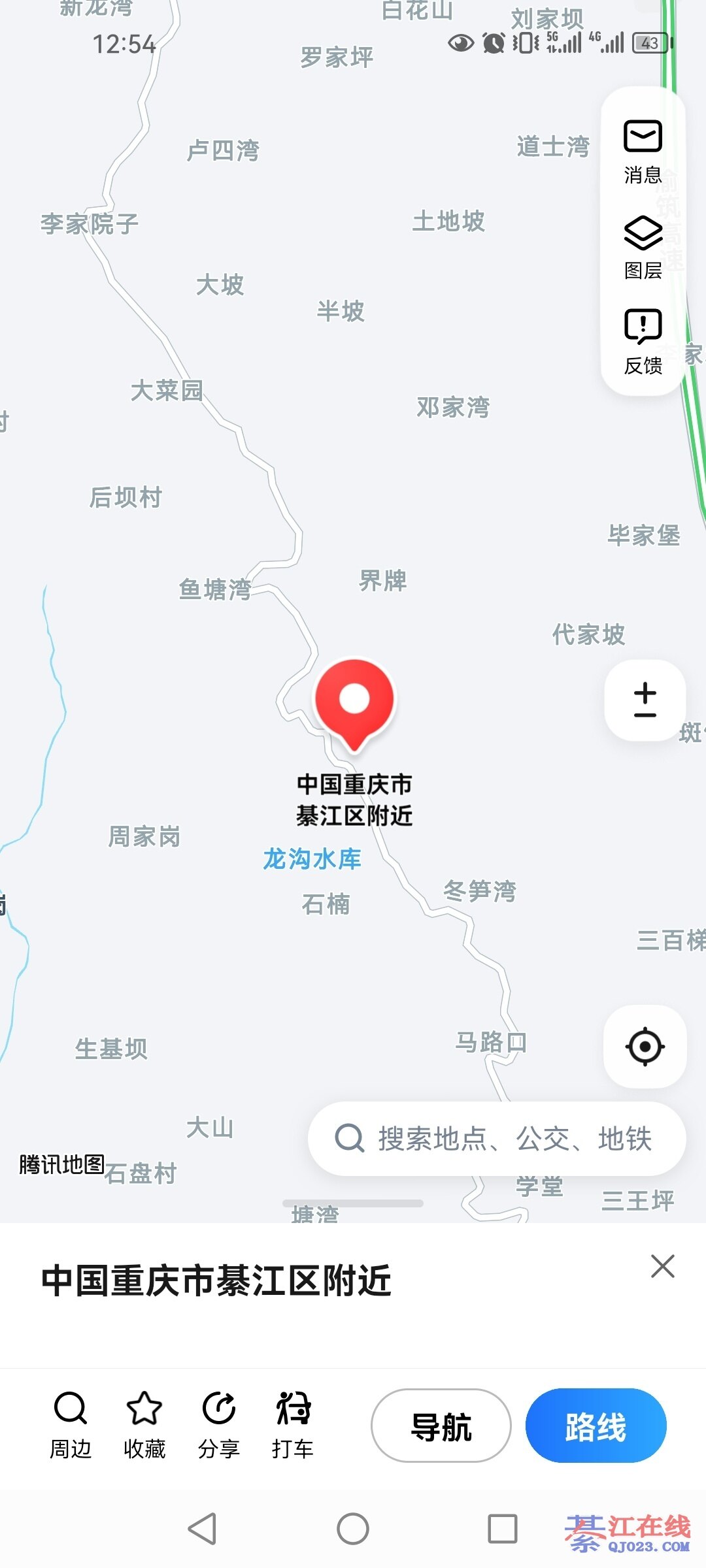Open the 反馈 feedback option
This screenshot has width=706, height=1568.
point(643,342)
